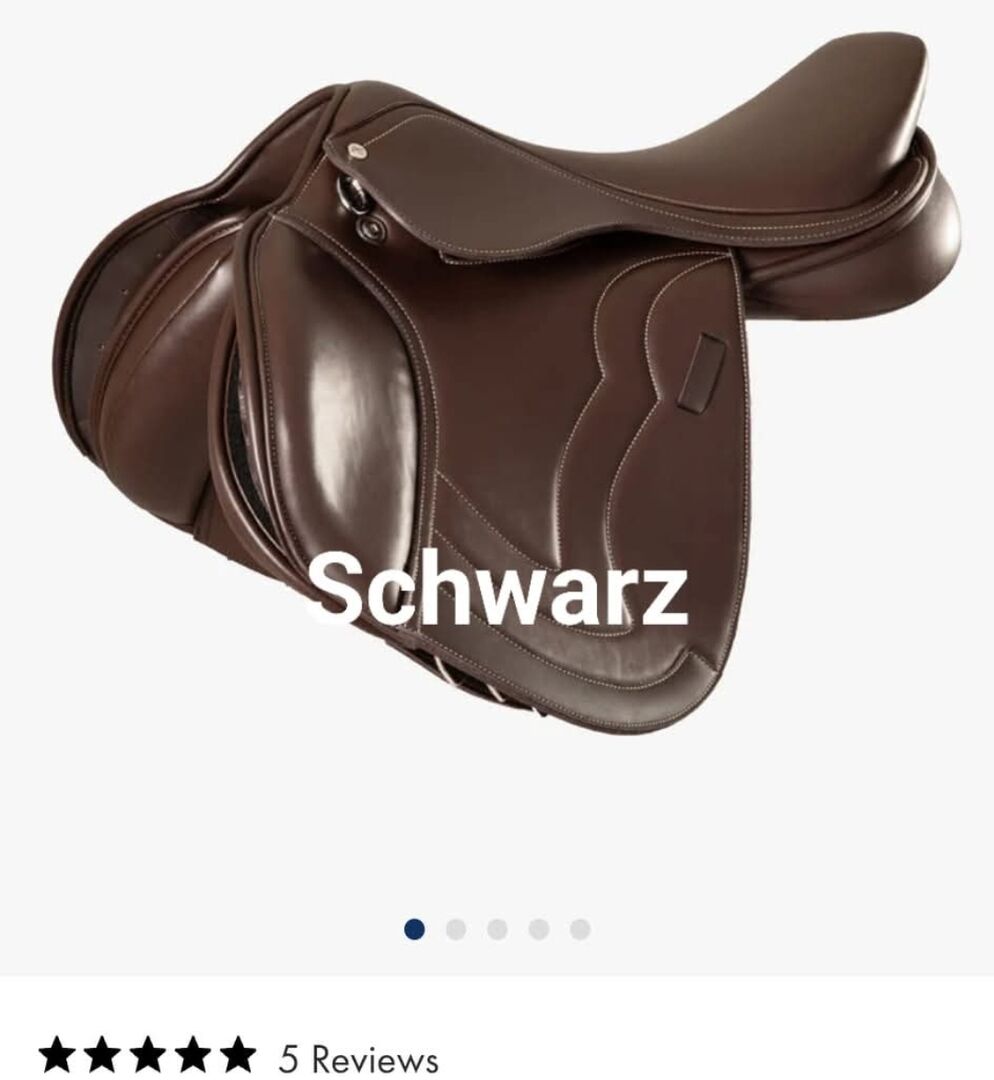Jump to the last image indicator dot
The image size is (994, 1080).
click(580, 930)
